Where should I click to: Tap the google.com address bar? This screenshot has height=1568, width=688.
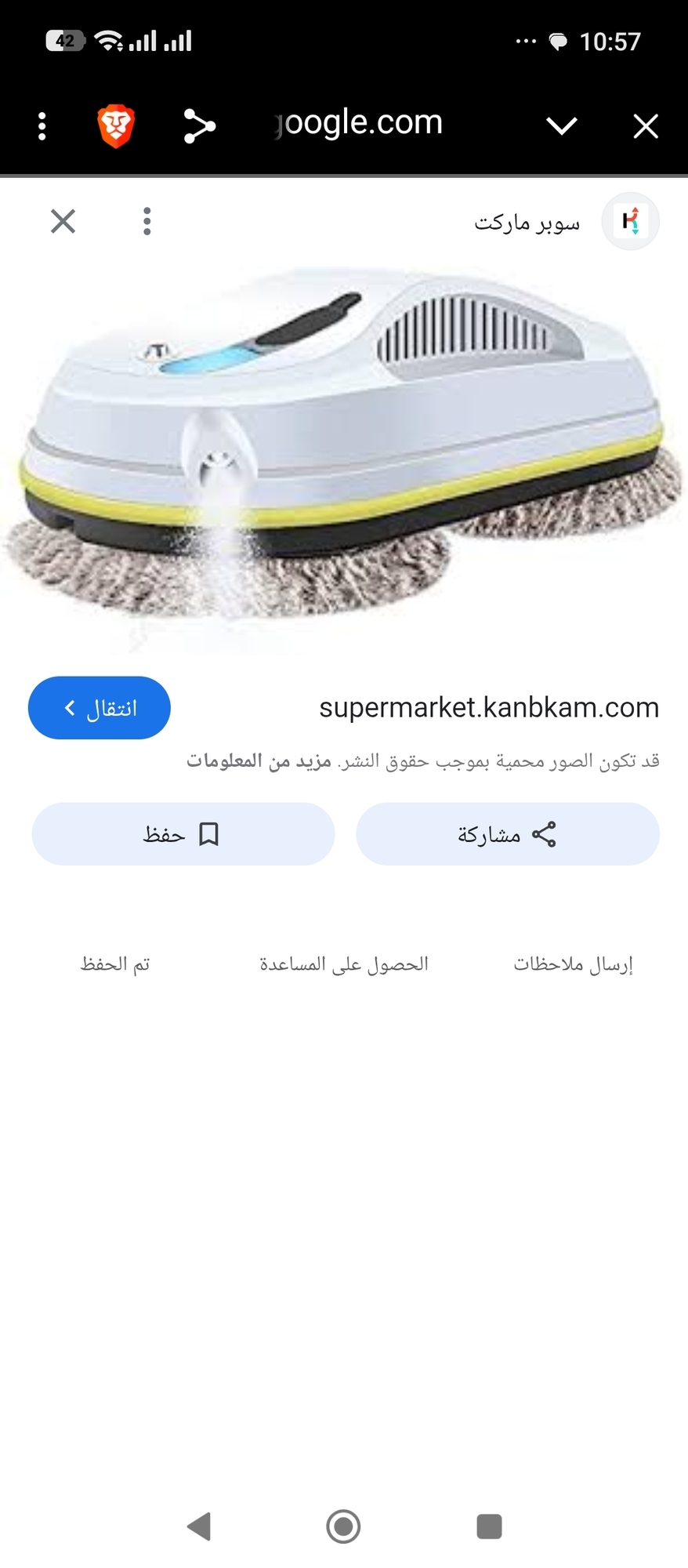point(359,123)
